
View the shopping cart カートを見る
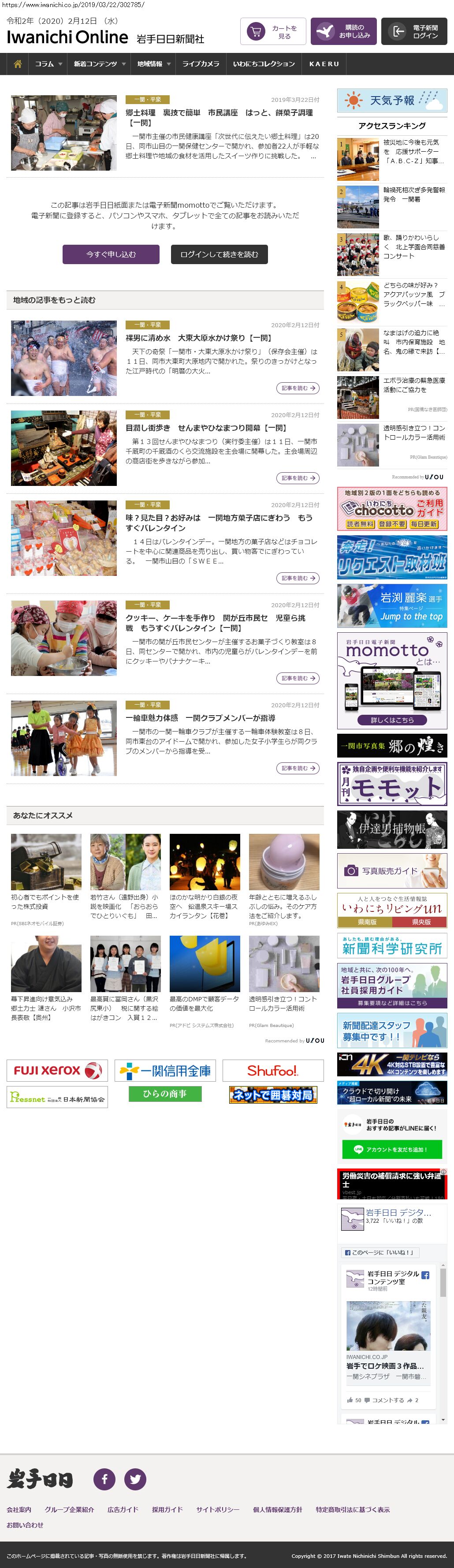273,32
